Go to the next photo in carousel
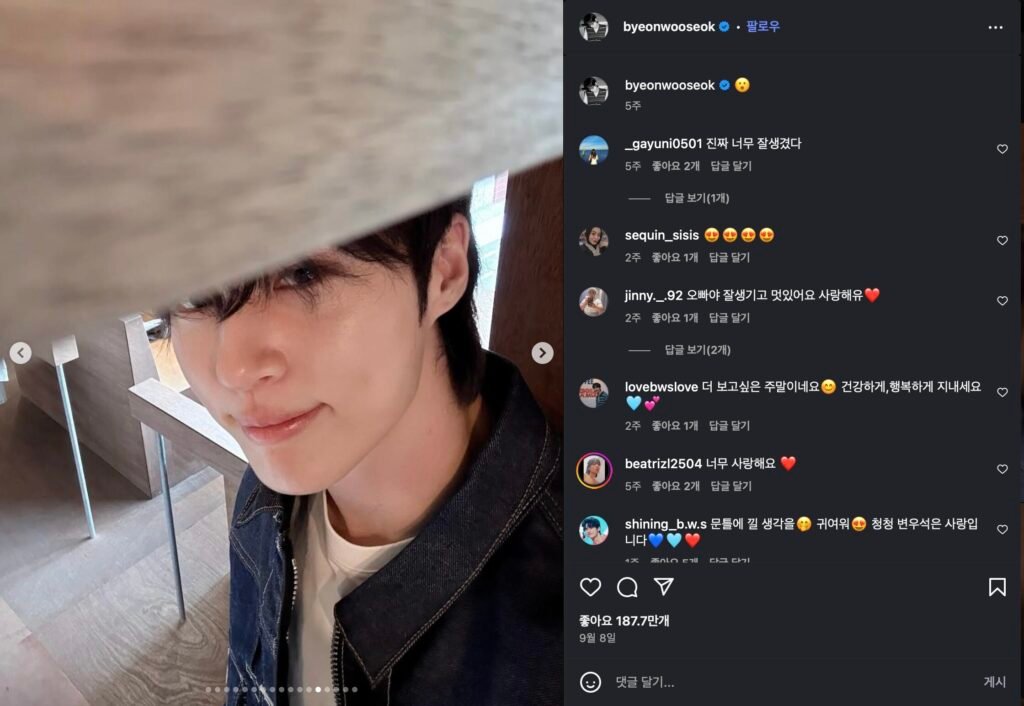Image resolution: width=1024 pixels, height=706 pixels. coord(542,353)
